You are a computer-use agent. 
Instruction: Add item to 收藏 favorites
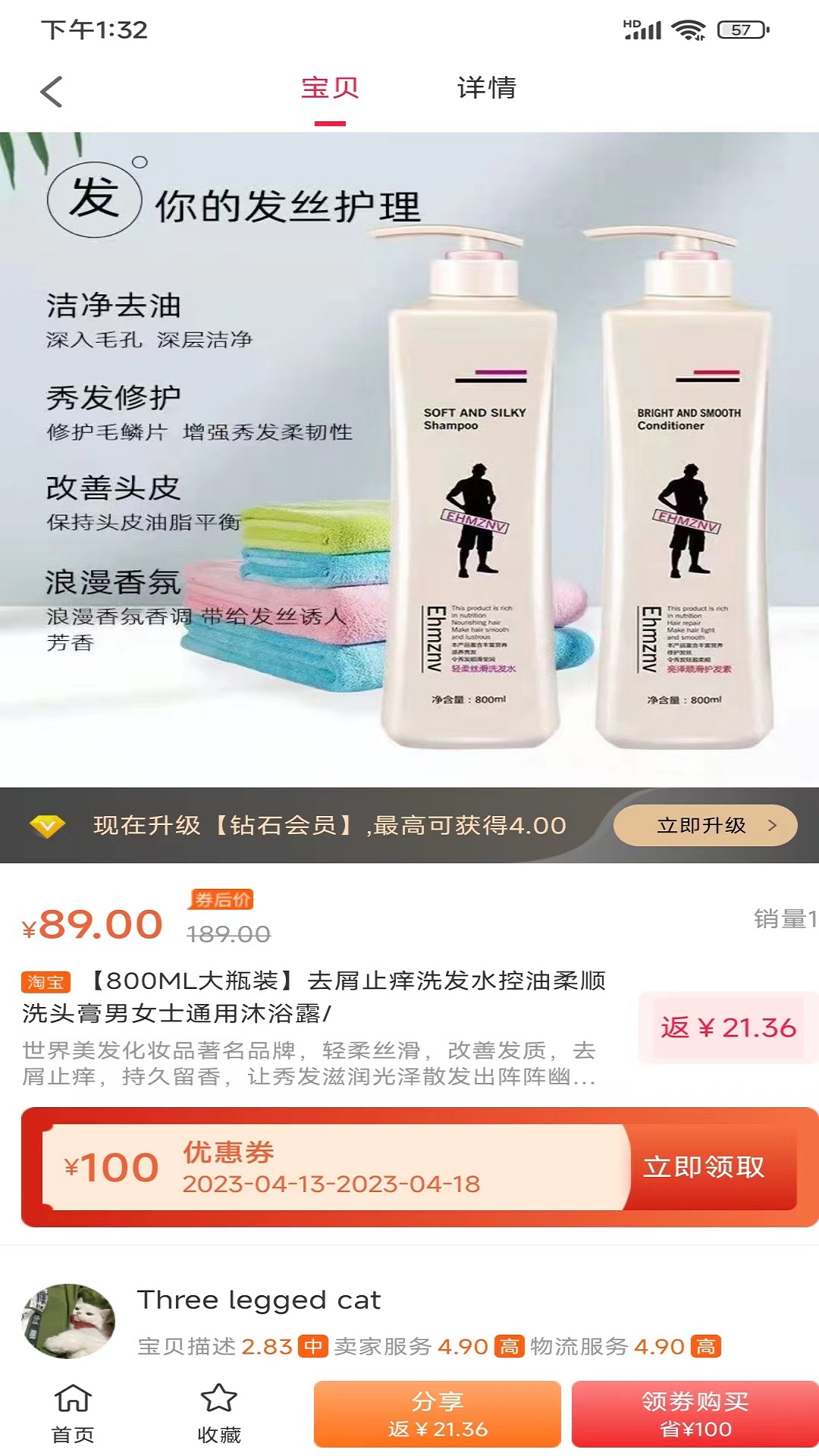coord(219,1414)
